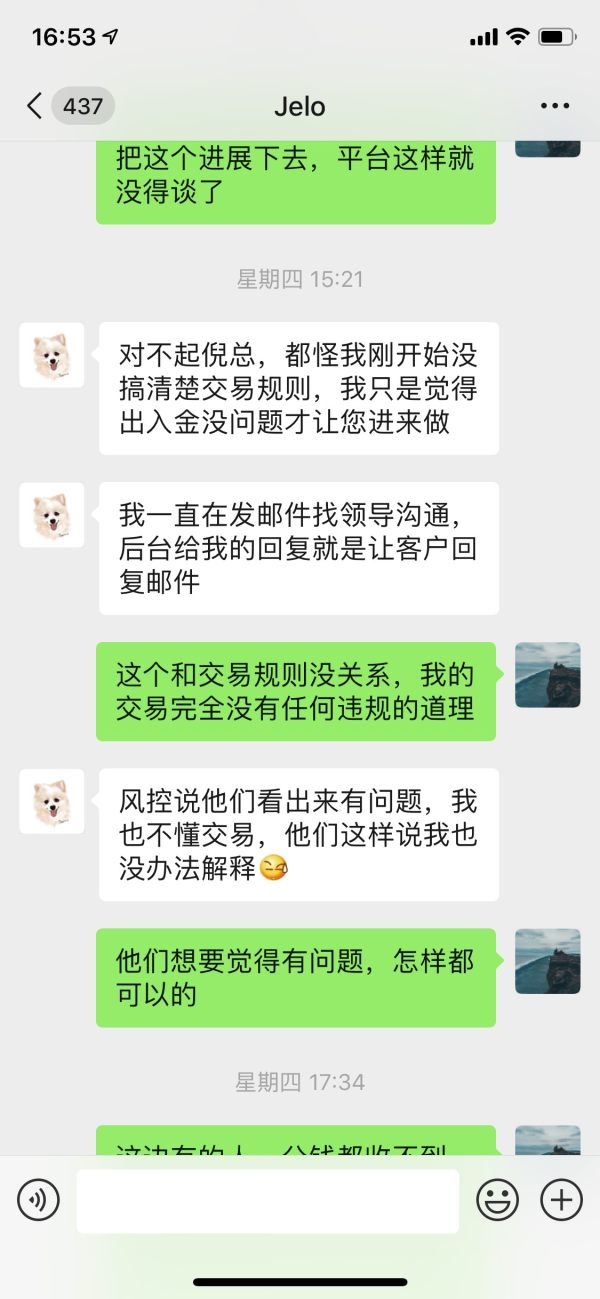
Task: Switch to voice message input
Action: point(38,1199)
